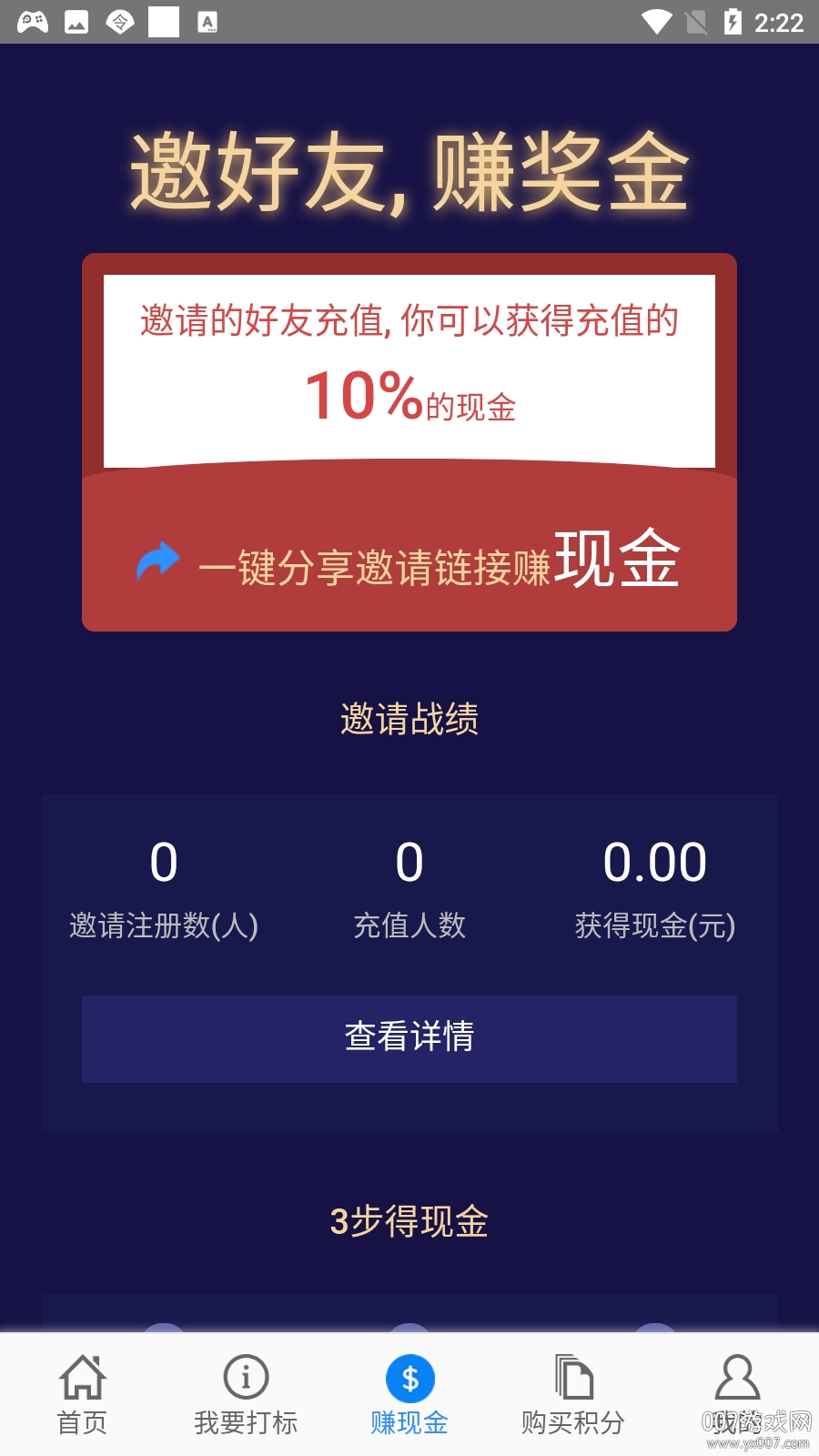
Task: Click the 查看详情 button
Action: [x=409, y=1037]
